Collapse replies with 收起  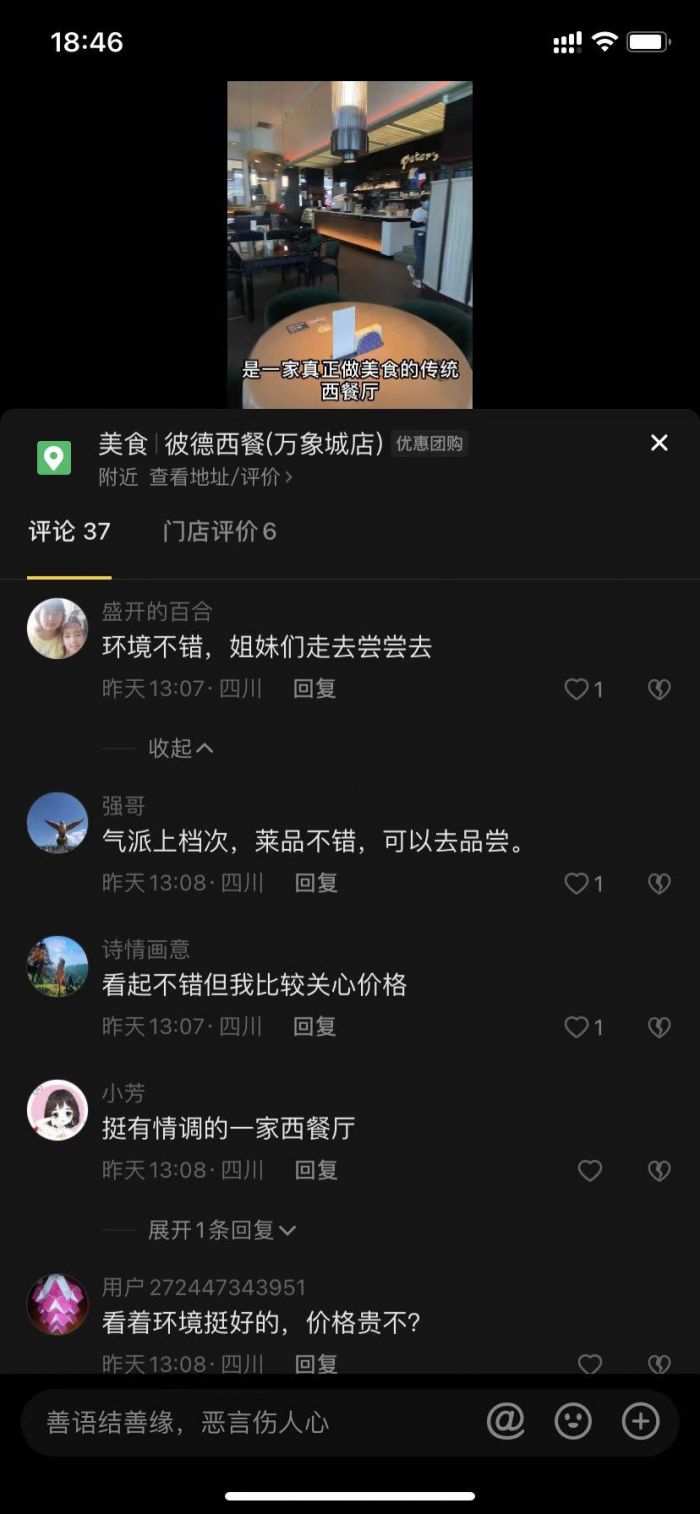point(180,748)
